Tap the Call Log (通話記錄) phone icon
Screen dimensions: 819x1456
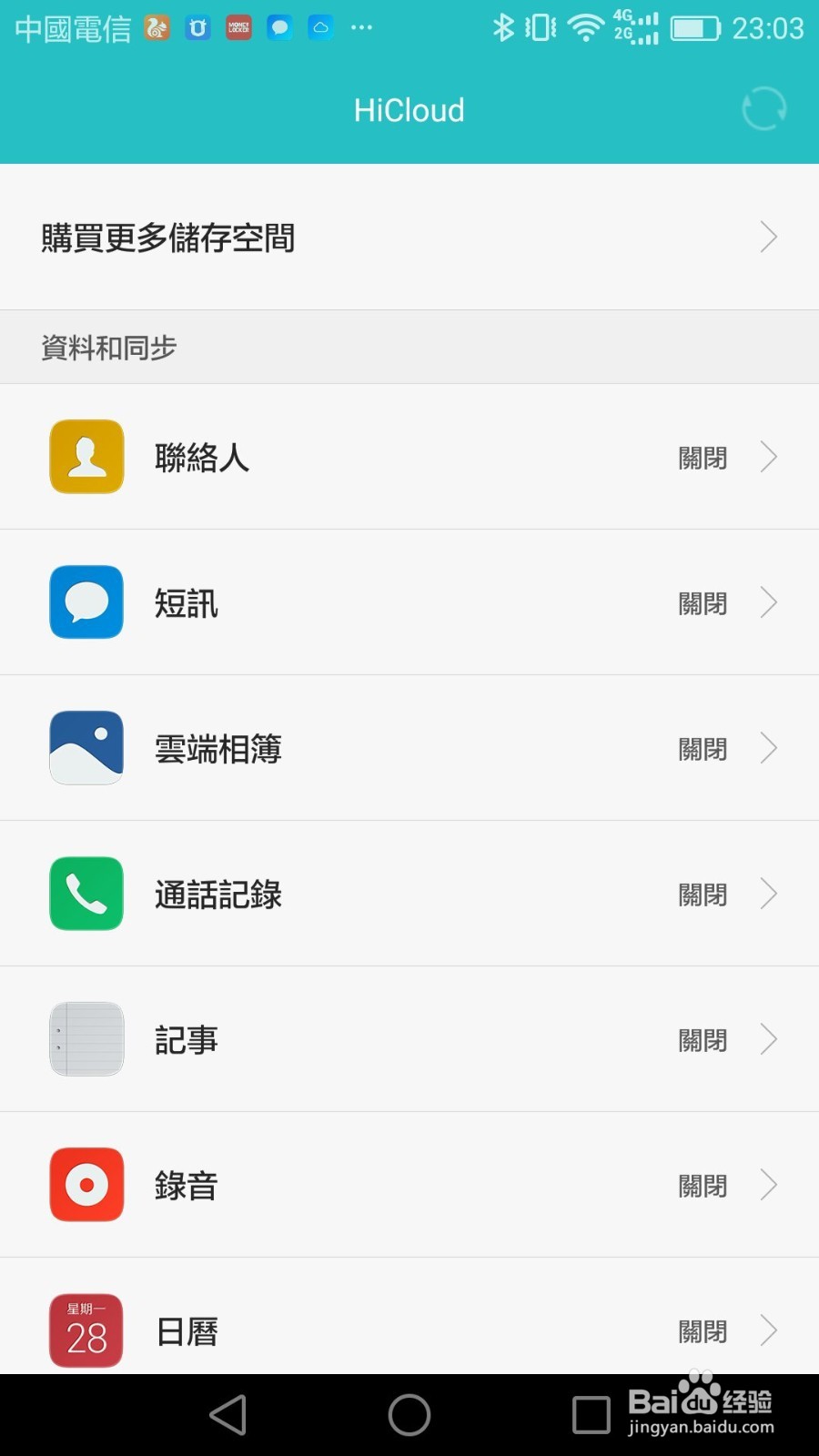click(x=86, y=894)
